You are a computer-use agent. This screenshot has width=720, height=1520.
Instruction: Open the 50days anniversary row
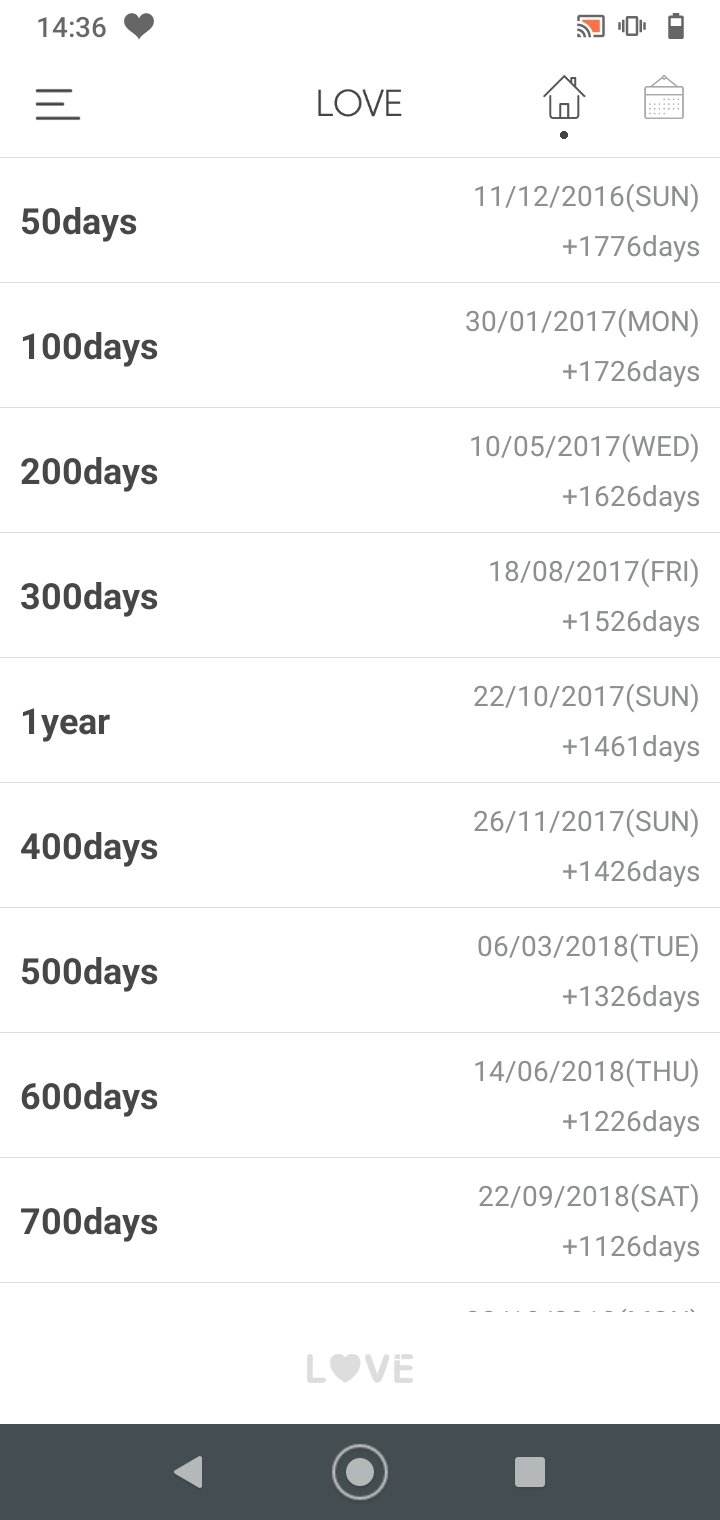tap(360, 221)
